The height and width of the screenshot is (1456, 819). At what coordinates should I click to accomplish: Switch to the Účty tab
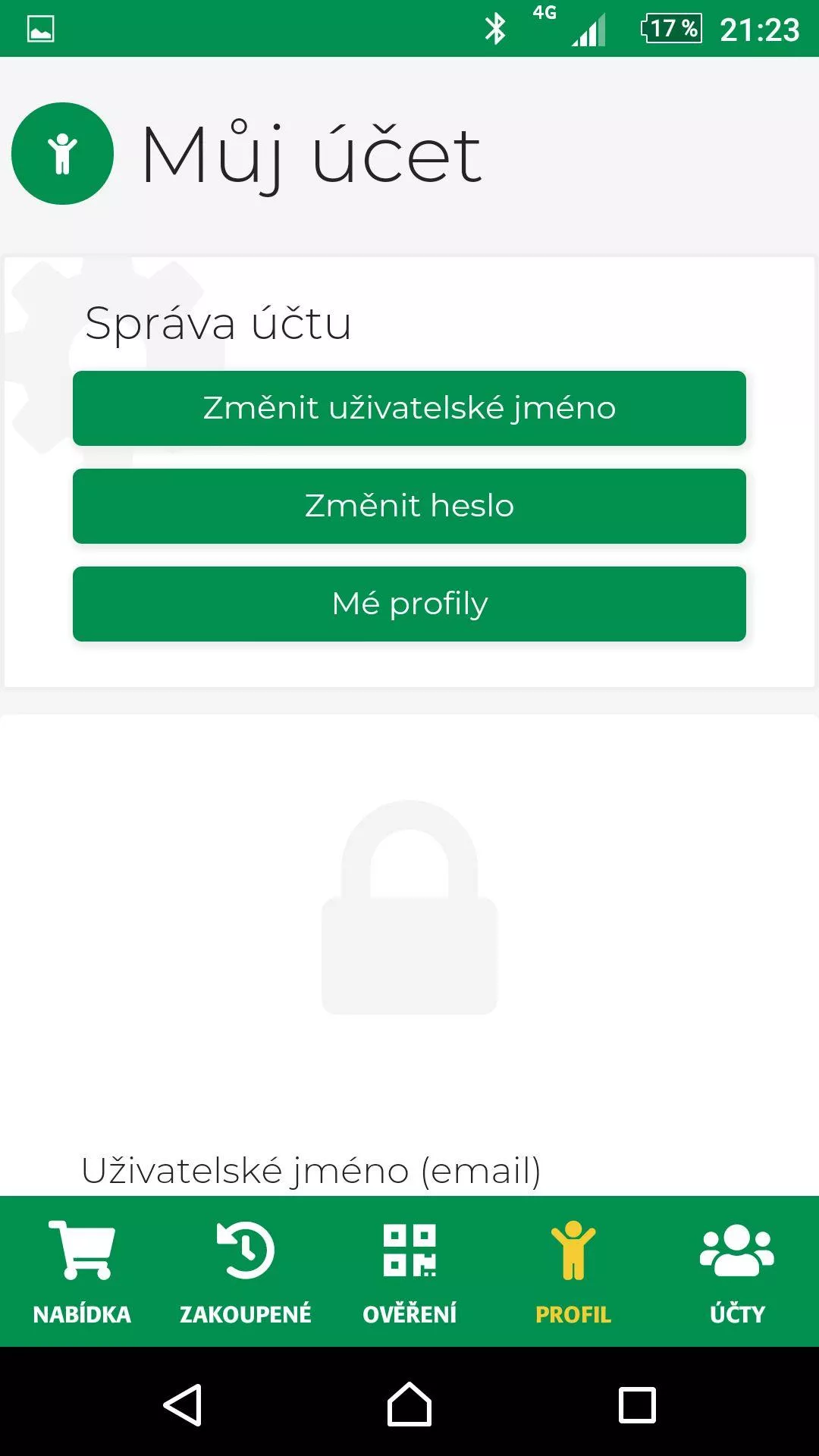coord(737,1272)
